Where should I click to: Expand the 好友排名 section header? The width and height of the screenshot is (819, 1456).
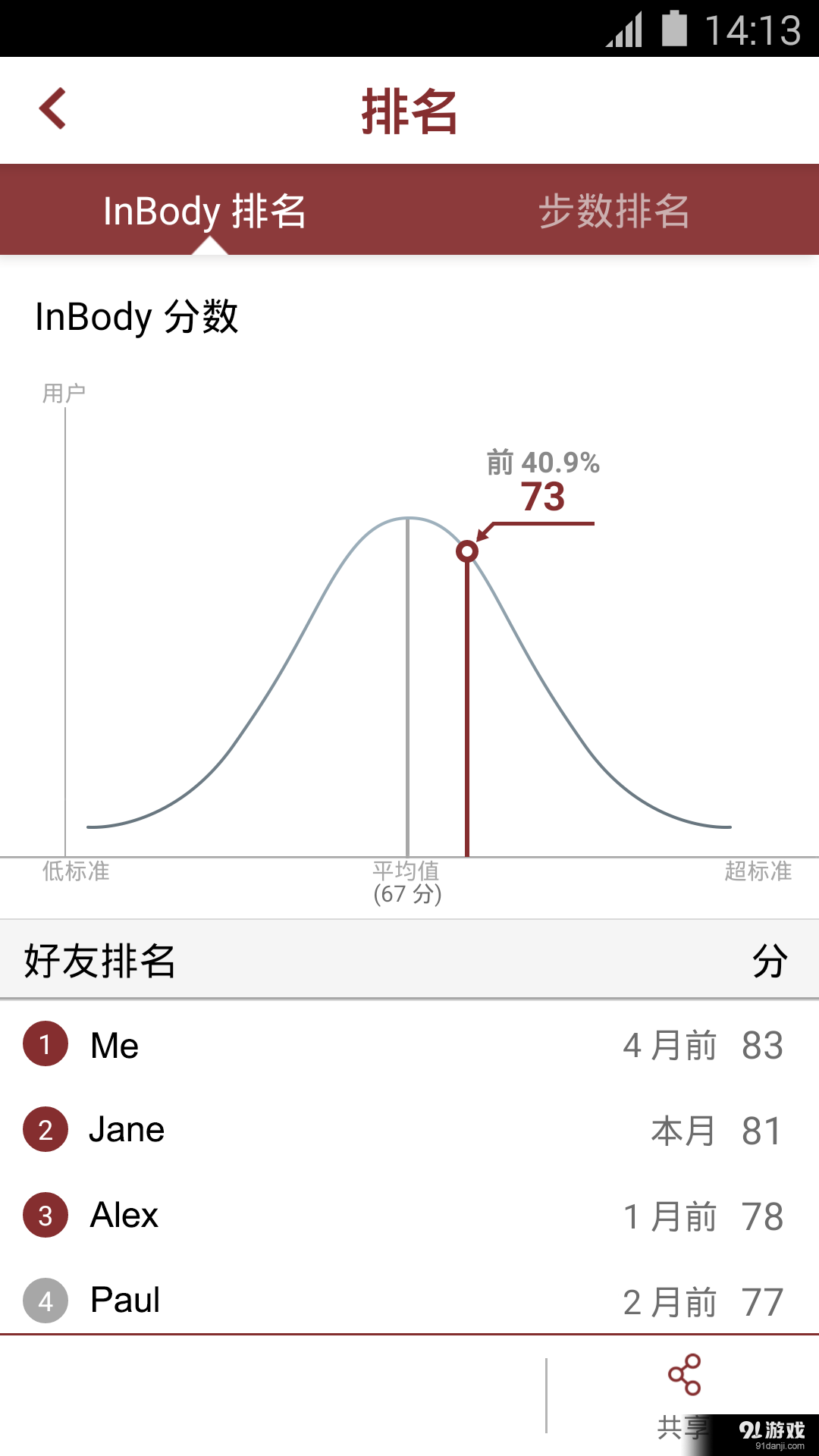click(101, 961)
